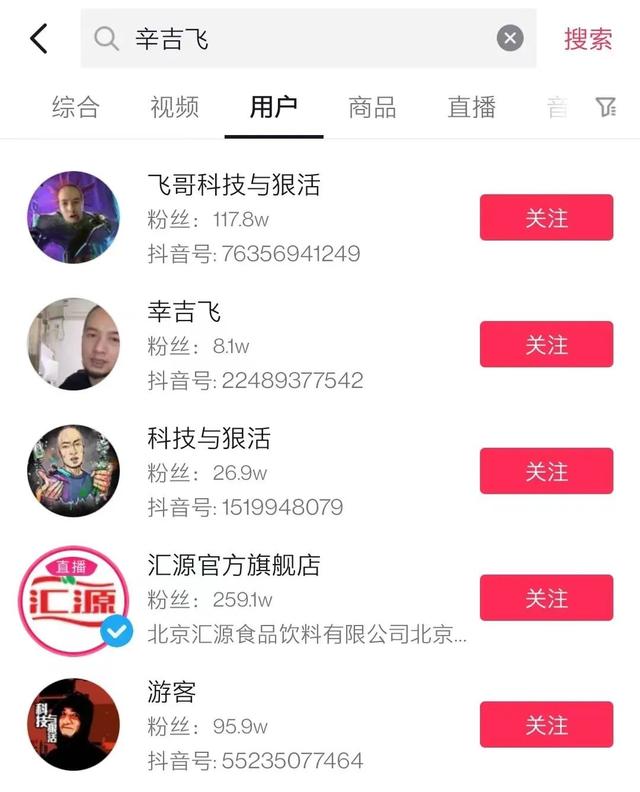Tap the 搜索 button
This screenshot has height=792, width=640.
click(x=588, y=39)
